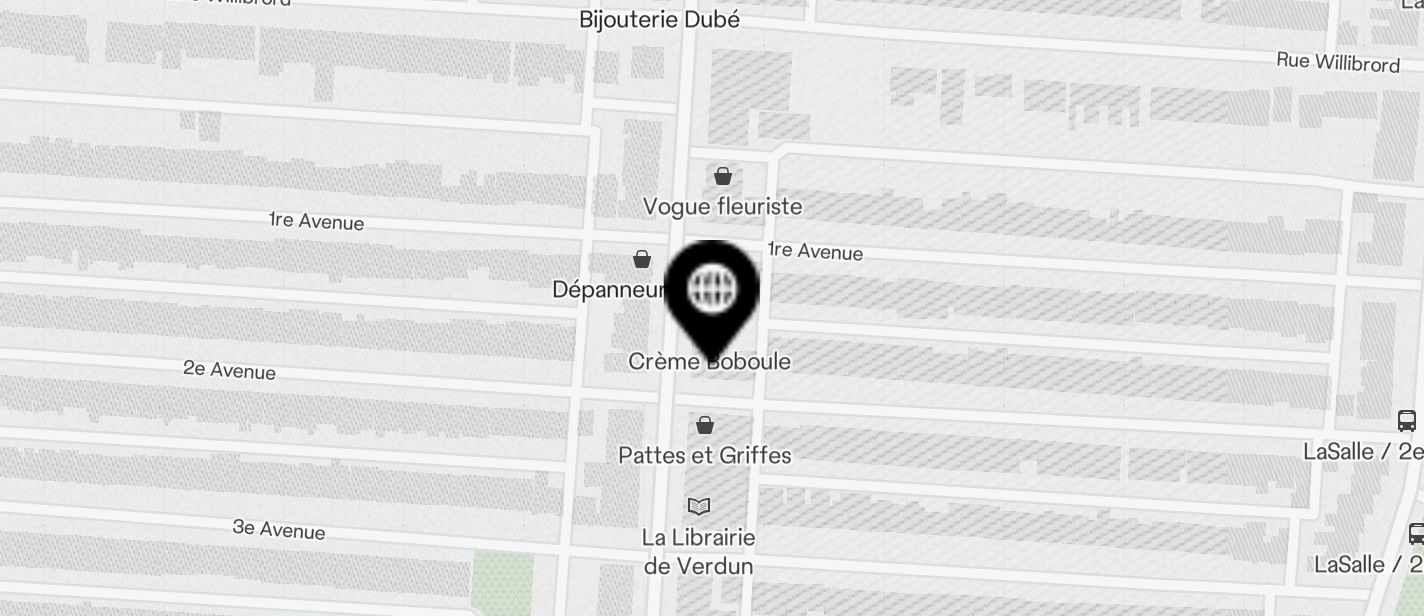This screenshot has width=1424, height=616.
Task: Select the Dépanneur shop marker
Action: coord(642,260)
